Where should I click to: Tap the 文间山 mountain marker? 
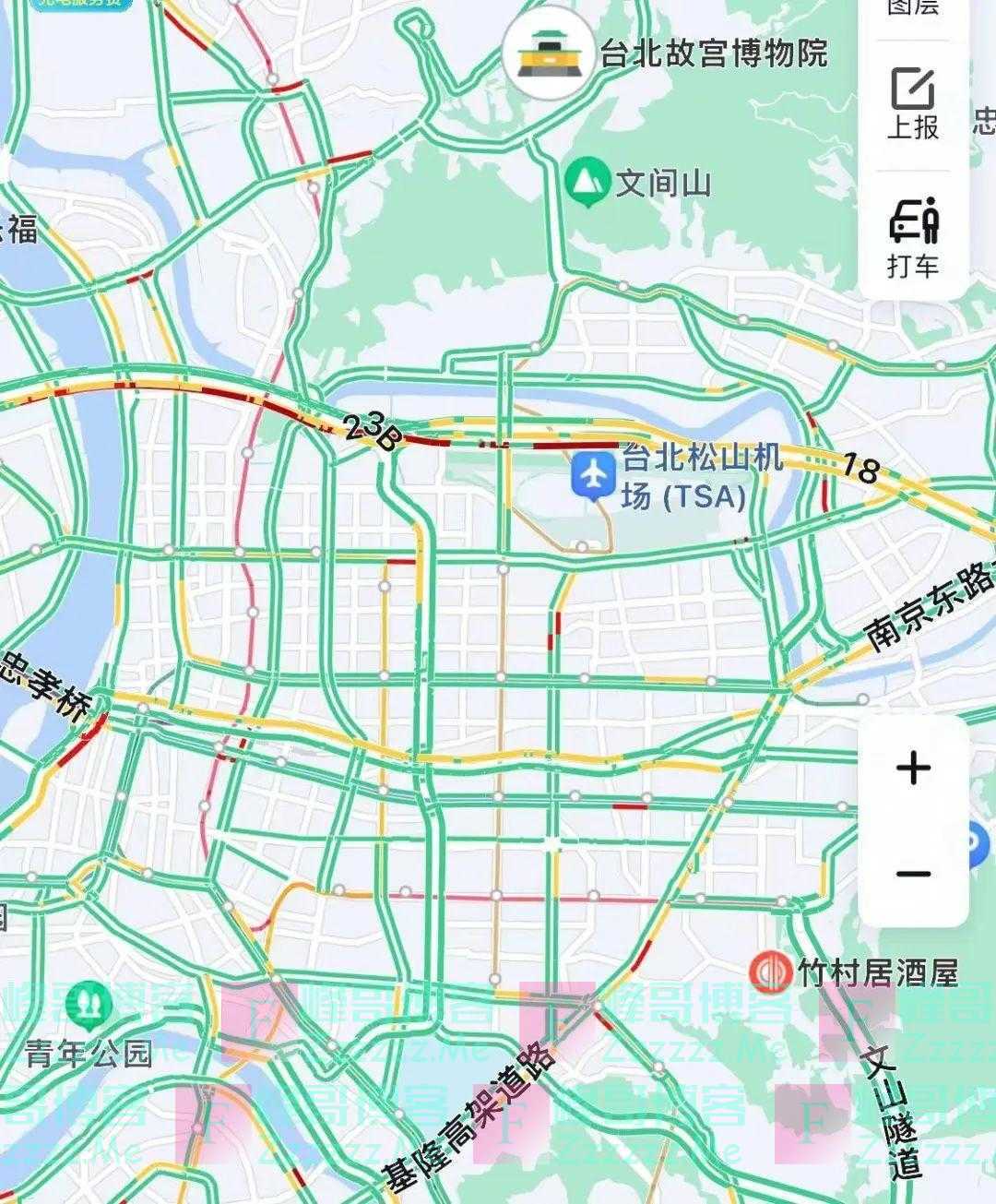[588, 178]
